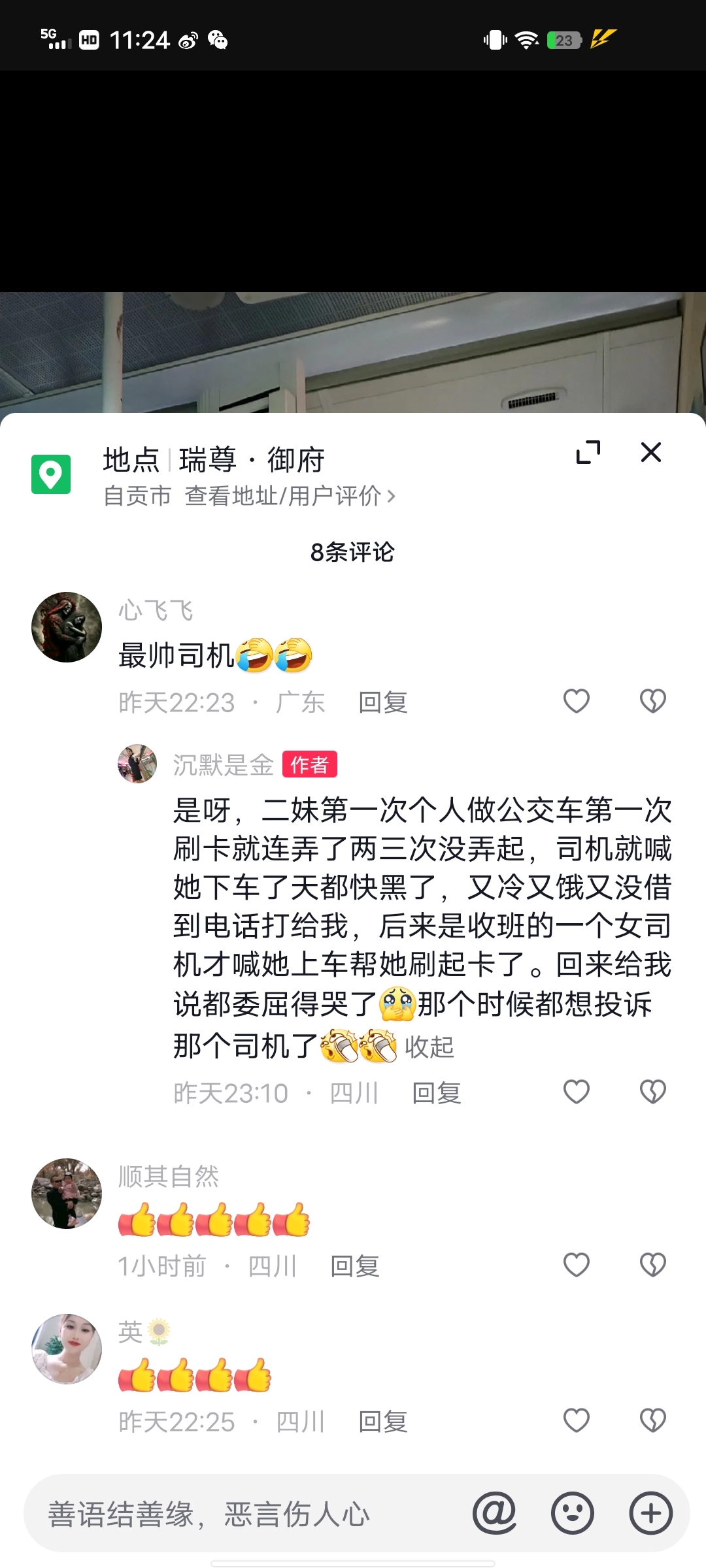The width and height of the screenshot is (706, 1568).
Task: Reply to 沉默是金's comment
Action: click(x=437, y=1094)
